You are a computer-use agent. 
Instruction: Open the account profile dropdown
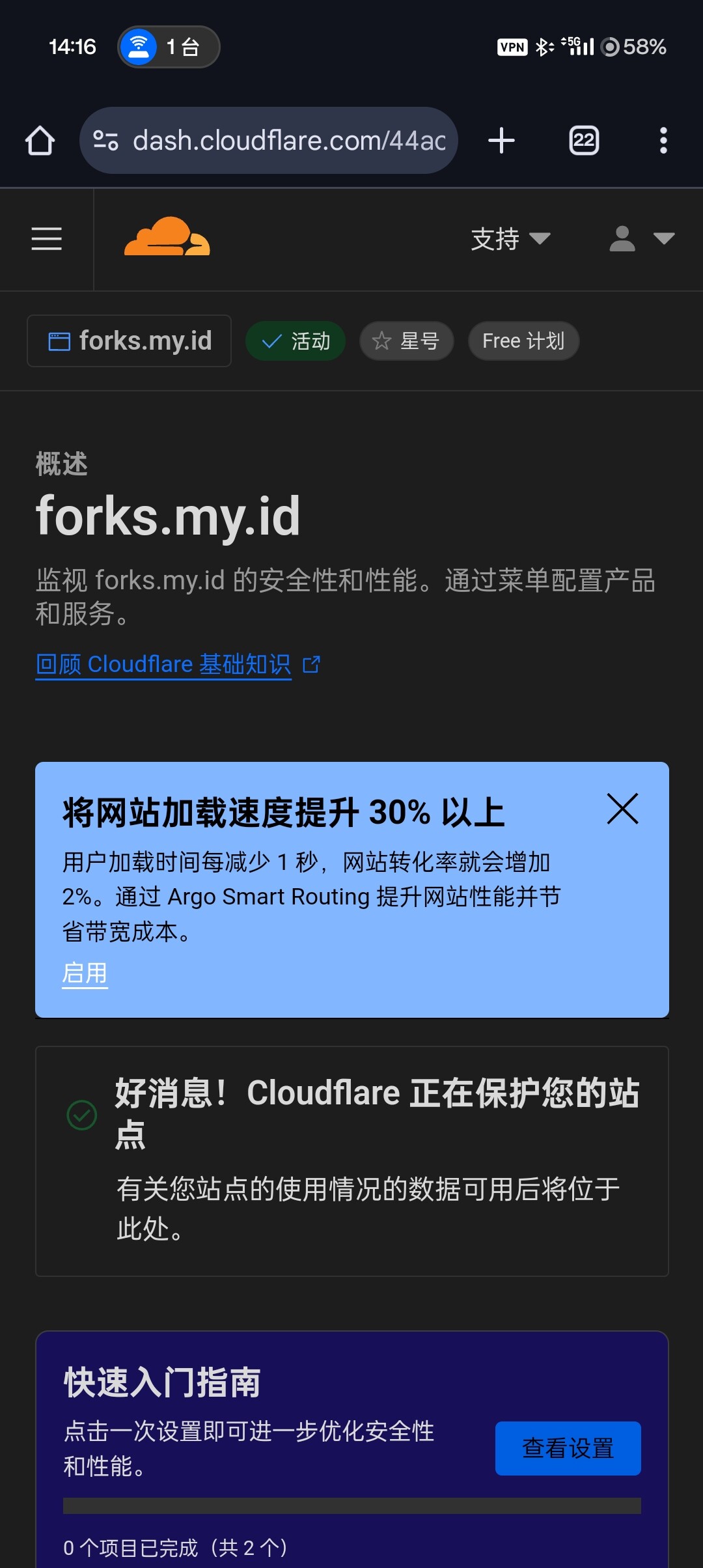[642, 239]
